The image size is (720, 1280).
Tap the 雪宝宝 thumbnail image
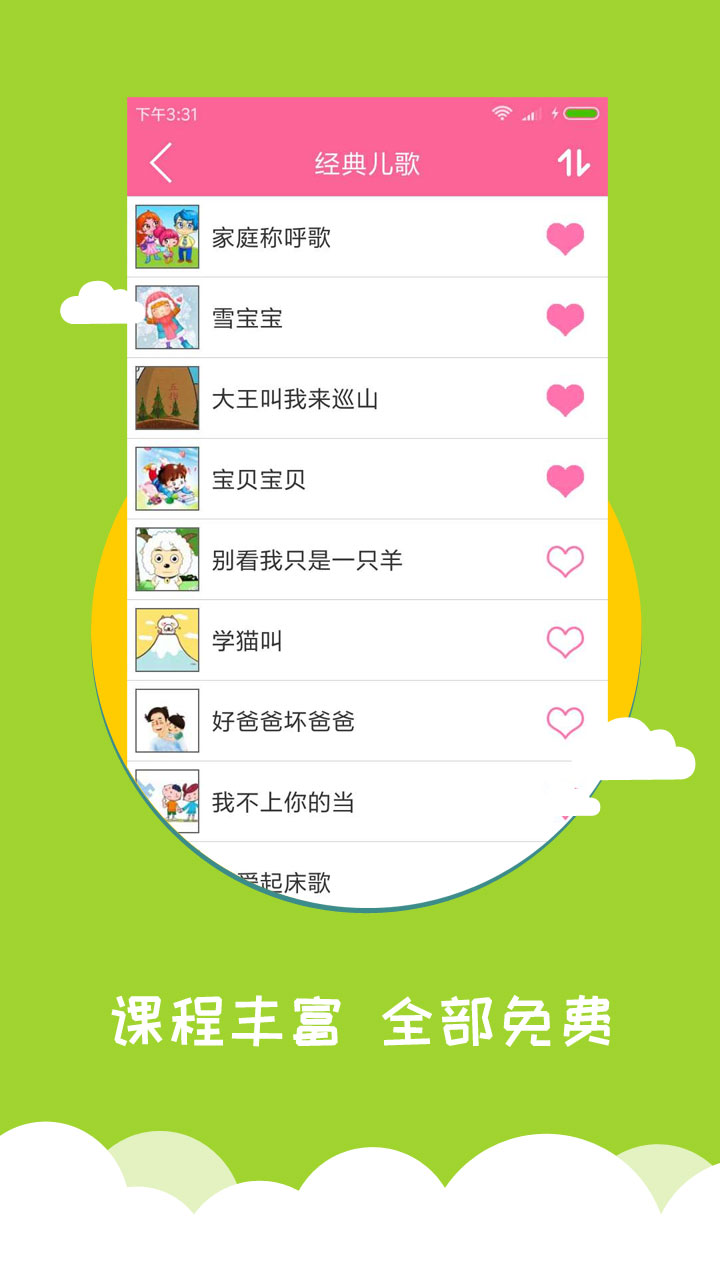point(168,317)
